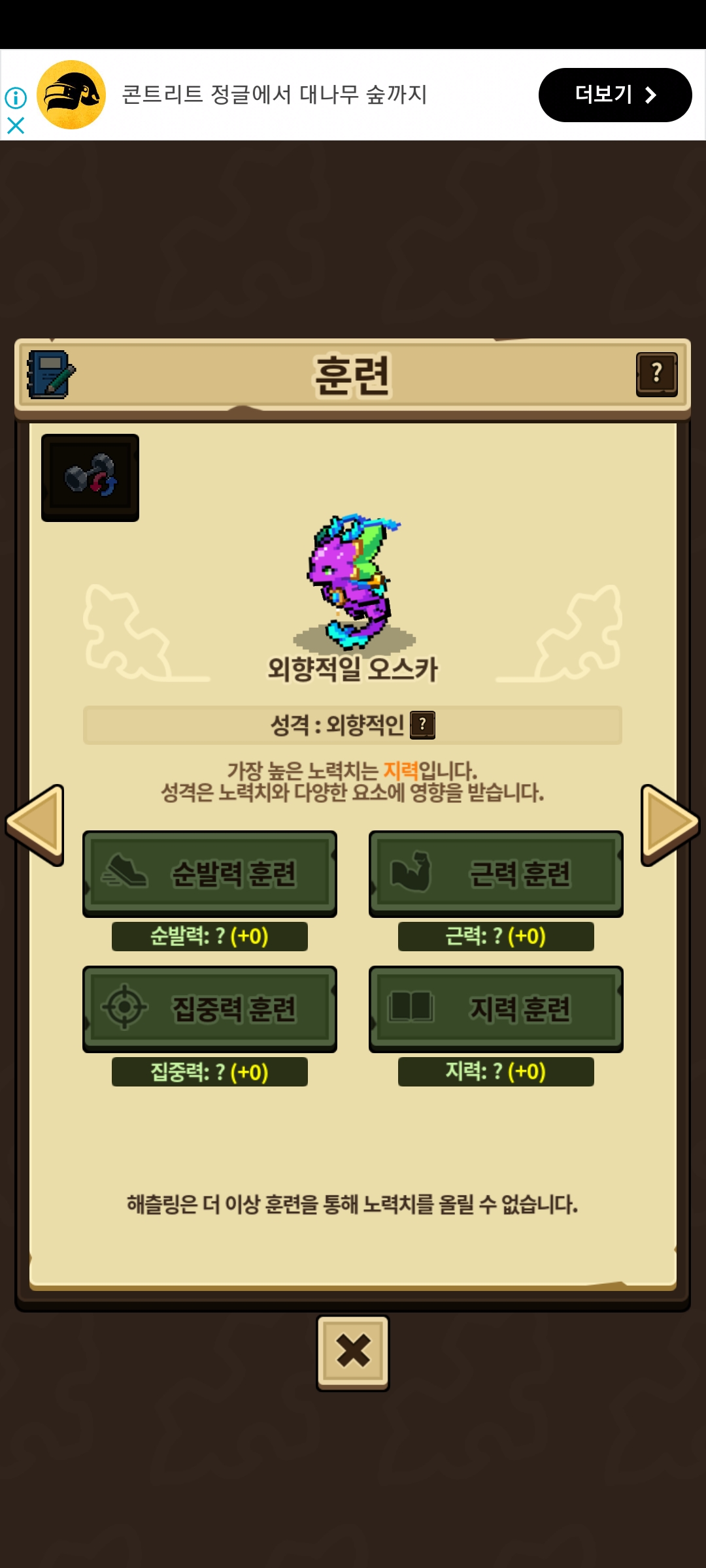Screen dimensions: 706x1568
Task: Go to the previous monster with left arrow
Action: (x=36, y=825)
